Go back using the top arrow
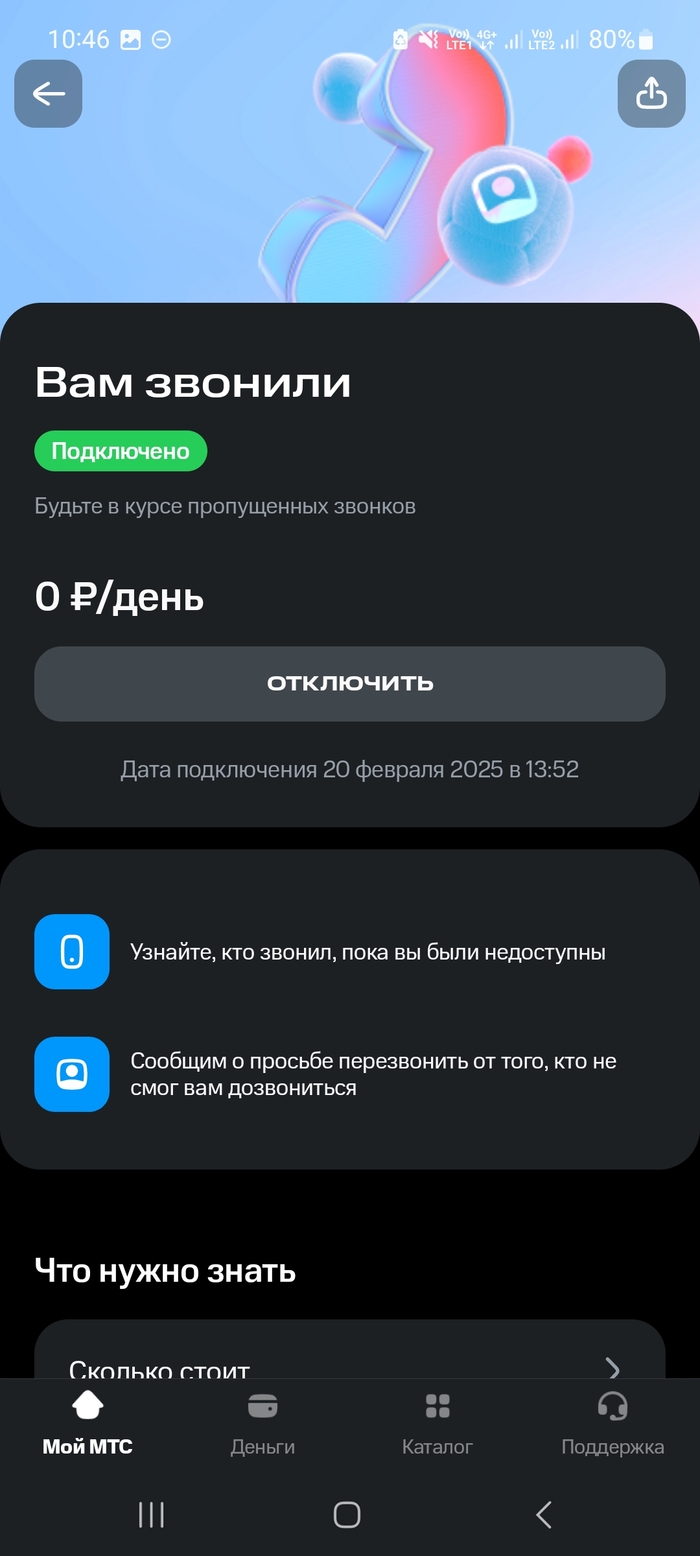This screenshot has height=1556, width=700. (x=48, y=94)
